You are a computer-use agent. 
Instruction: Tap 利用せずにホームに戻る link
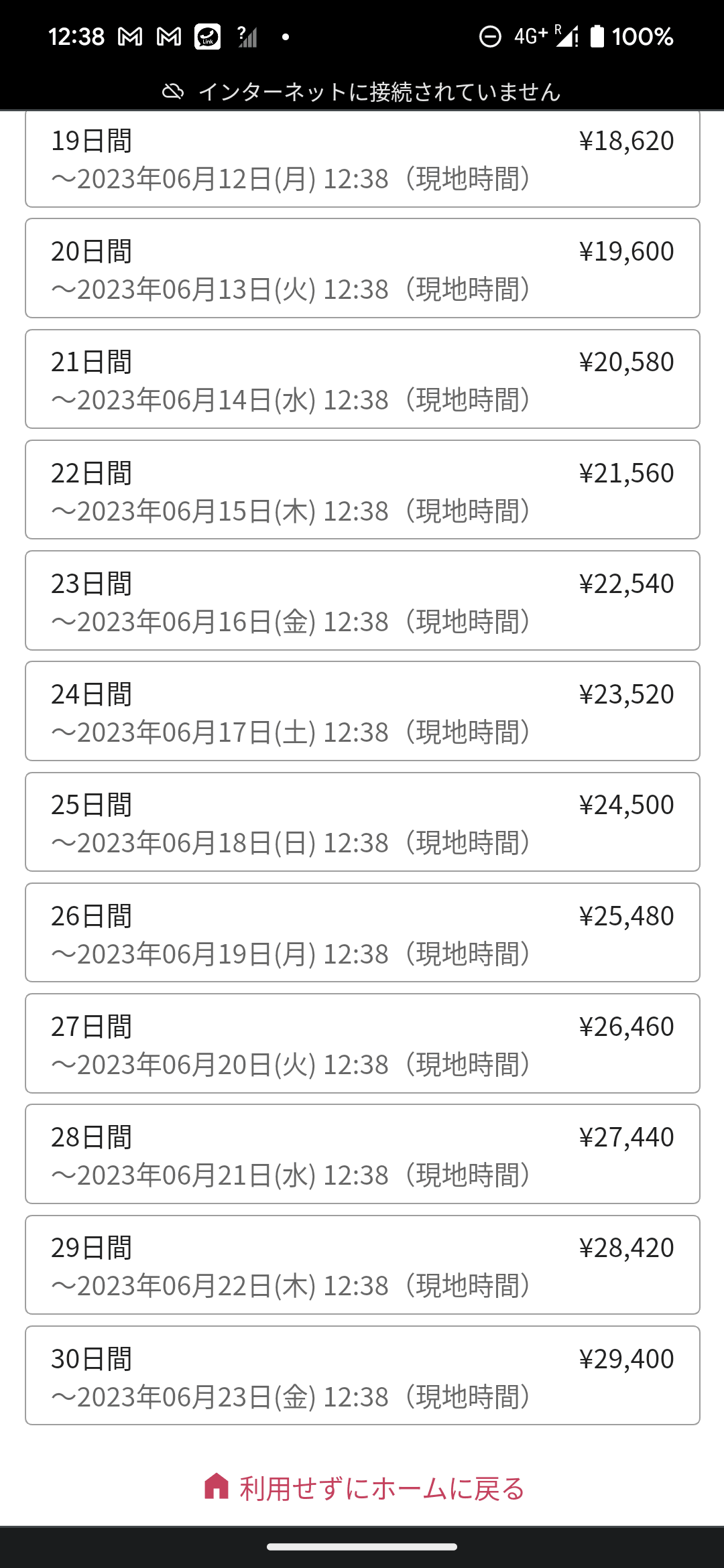(x=365, y=1488)
